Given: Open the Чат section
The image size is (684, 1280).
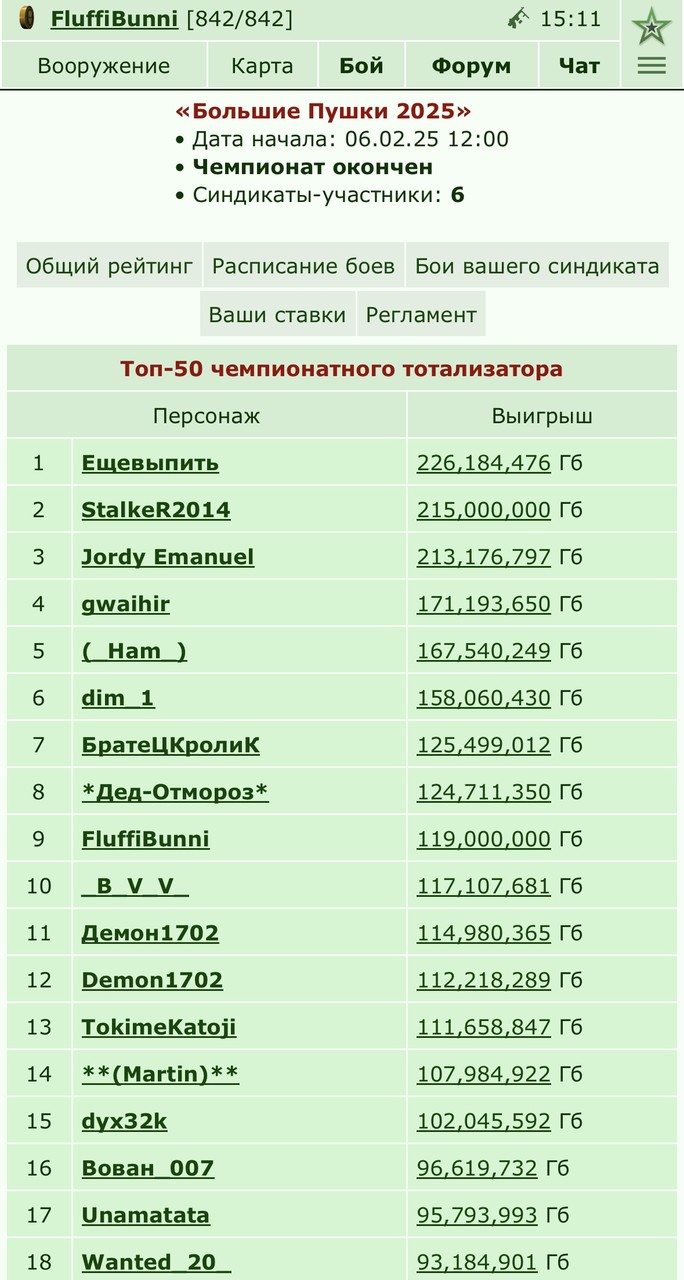Looking at the screenshot, I should pyautogui.click(x=579, y=66).
